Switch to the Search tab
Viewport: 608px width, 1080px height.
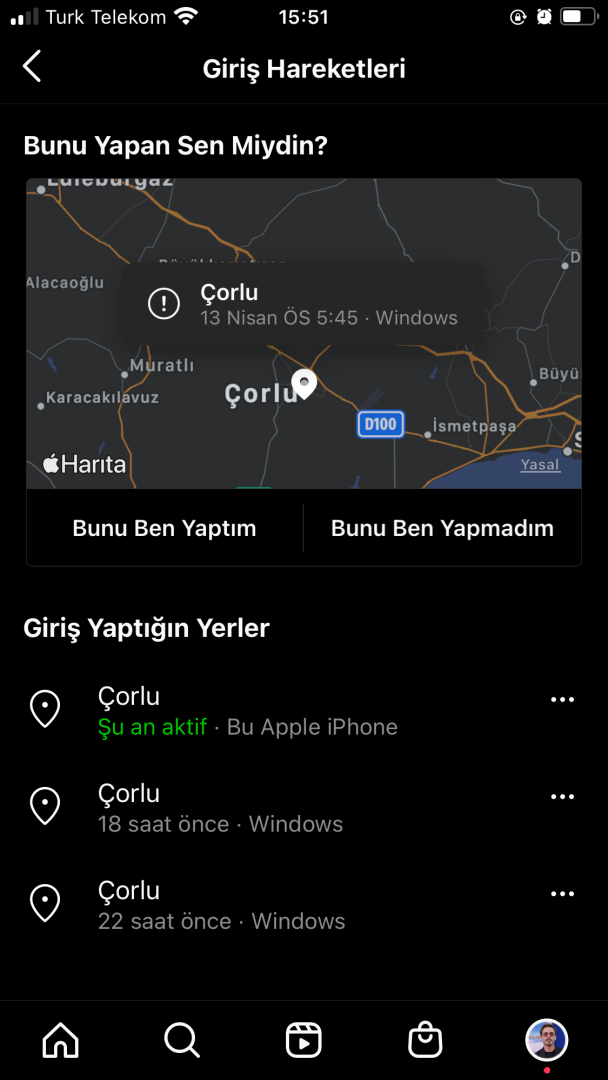[x=182, y=1040]
